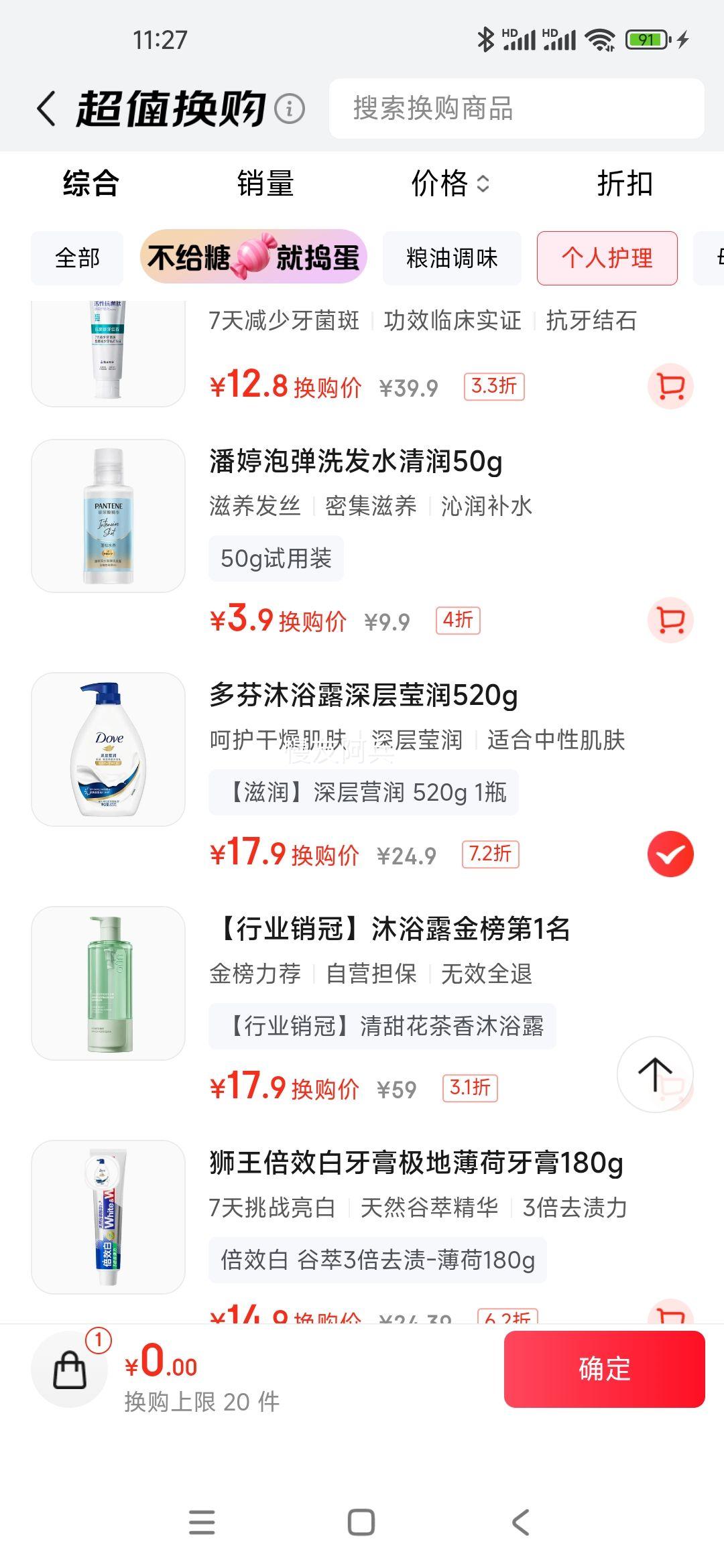Tap the 搜索换购商品 search box
Viewport: 724px width, 1568px height.
pyautogui.click(x=516, y=109)
